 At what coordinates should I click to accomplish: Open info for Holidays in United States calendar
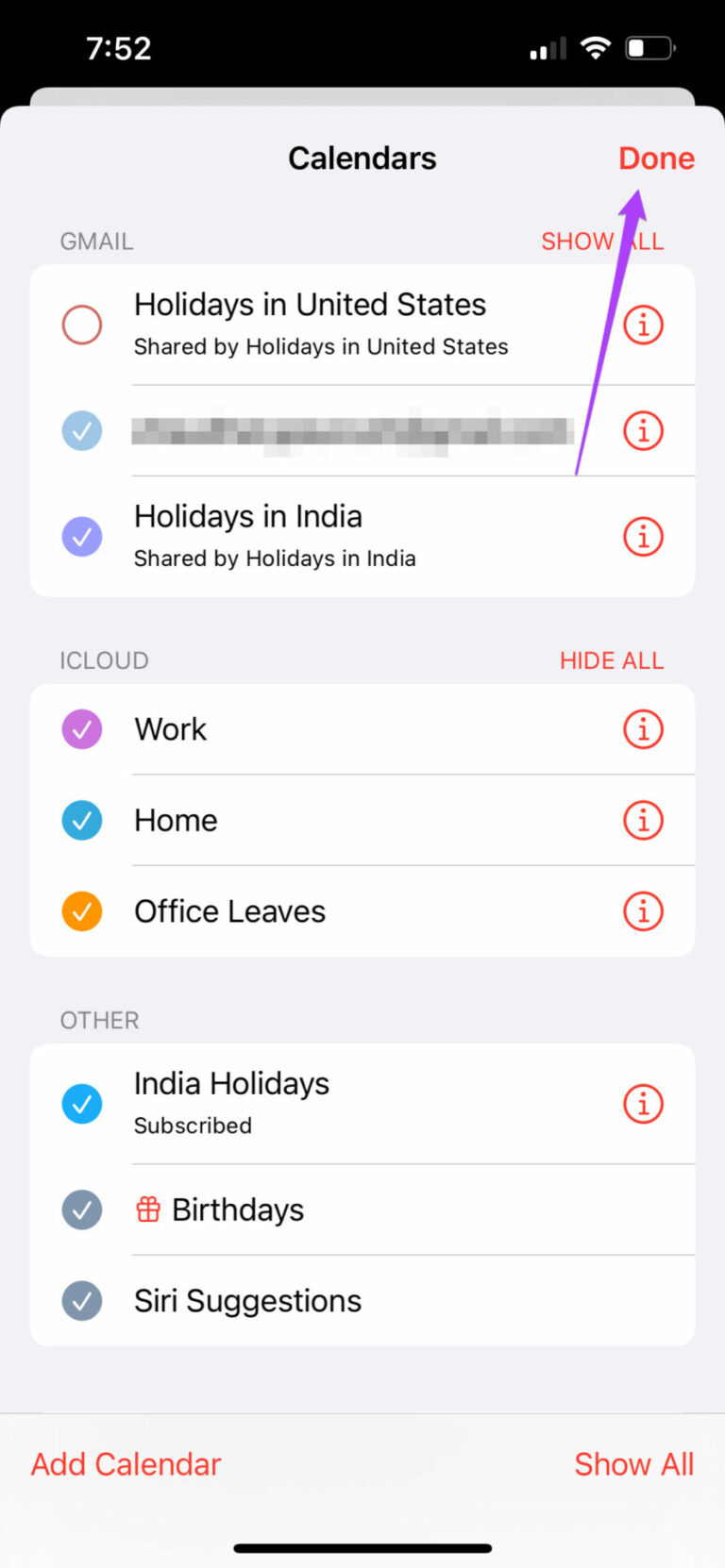point(643,325)
